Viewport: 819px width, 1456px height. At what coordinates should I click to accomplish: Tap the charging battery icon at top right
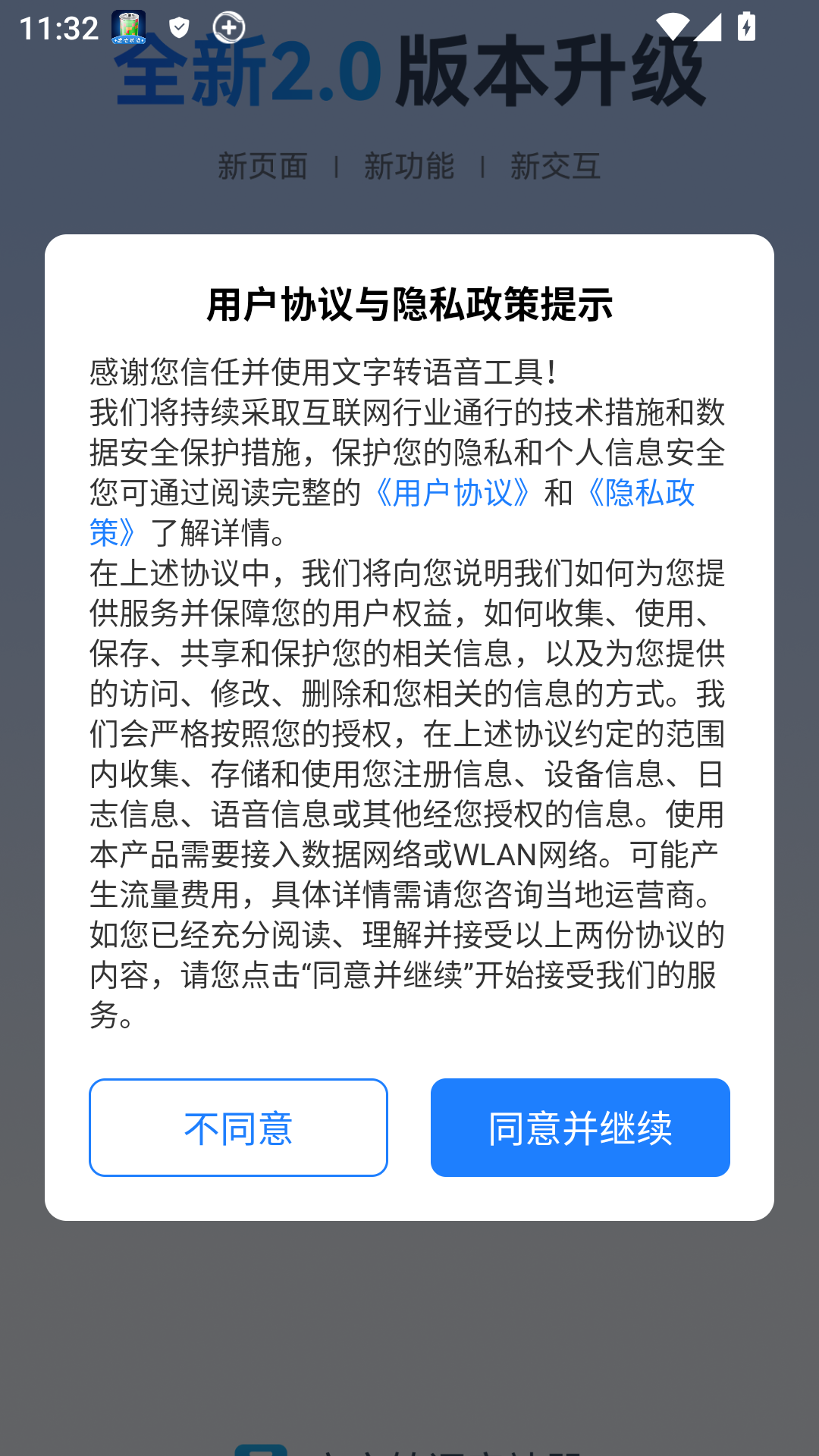coord(746,25)
